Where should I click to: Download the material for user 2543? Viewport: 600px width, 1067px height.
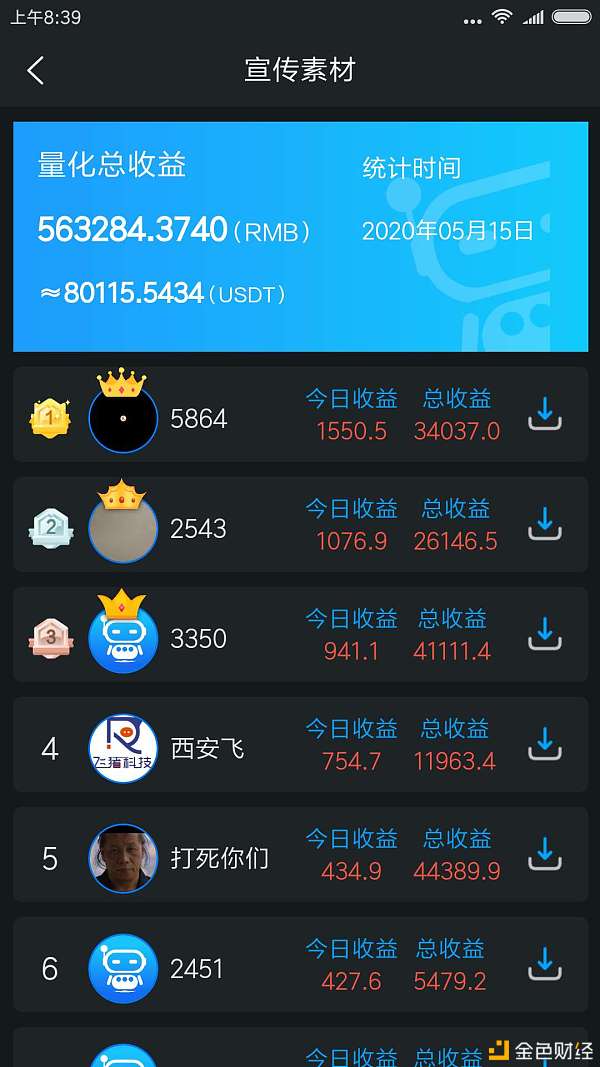click(545, 523)
